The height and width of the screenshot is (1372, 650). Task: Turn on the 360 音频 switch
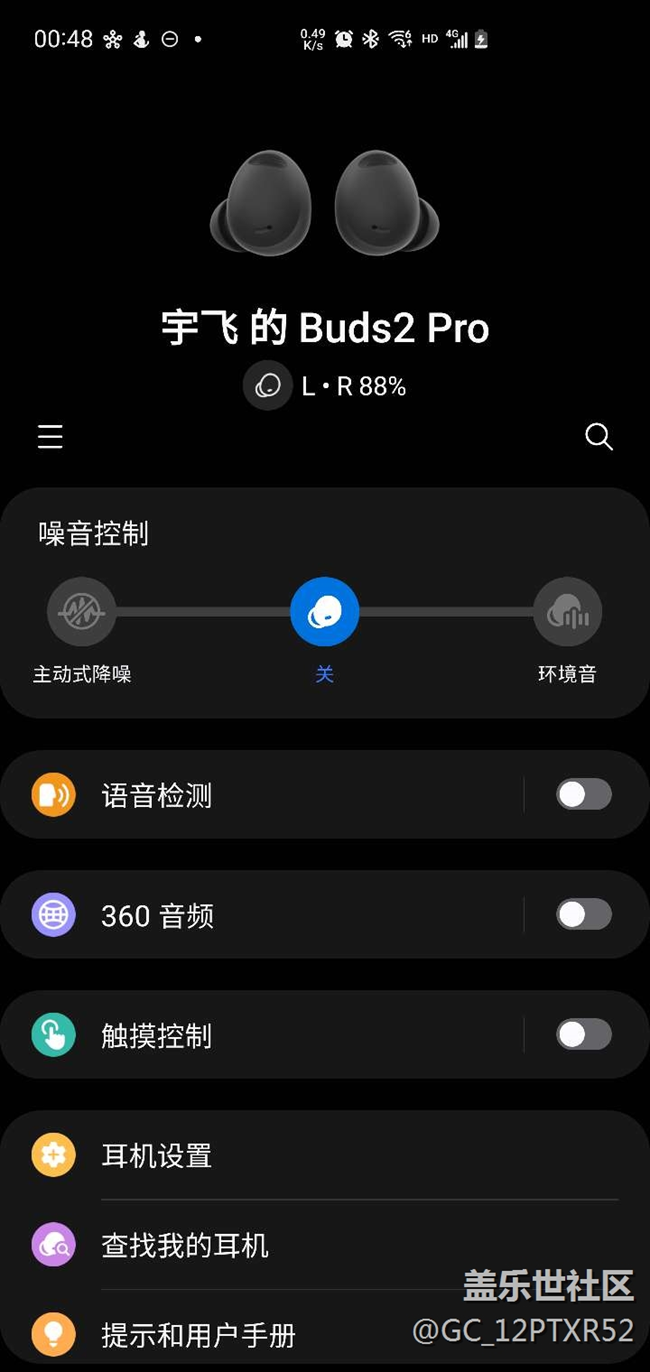pyautogui.click(x=584, y=915)
